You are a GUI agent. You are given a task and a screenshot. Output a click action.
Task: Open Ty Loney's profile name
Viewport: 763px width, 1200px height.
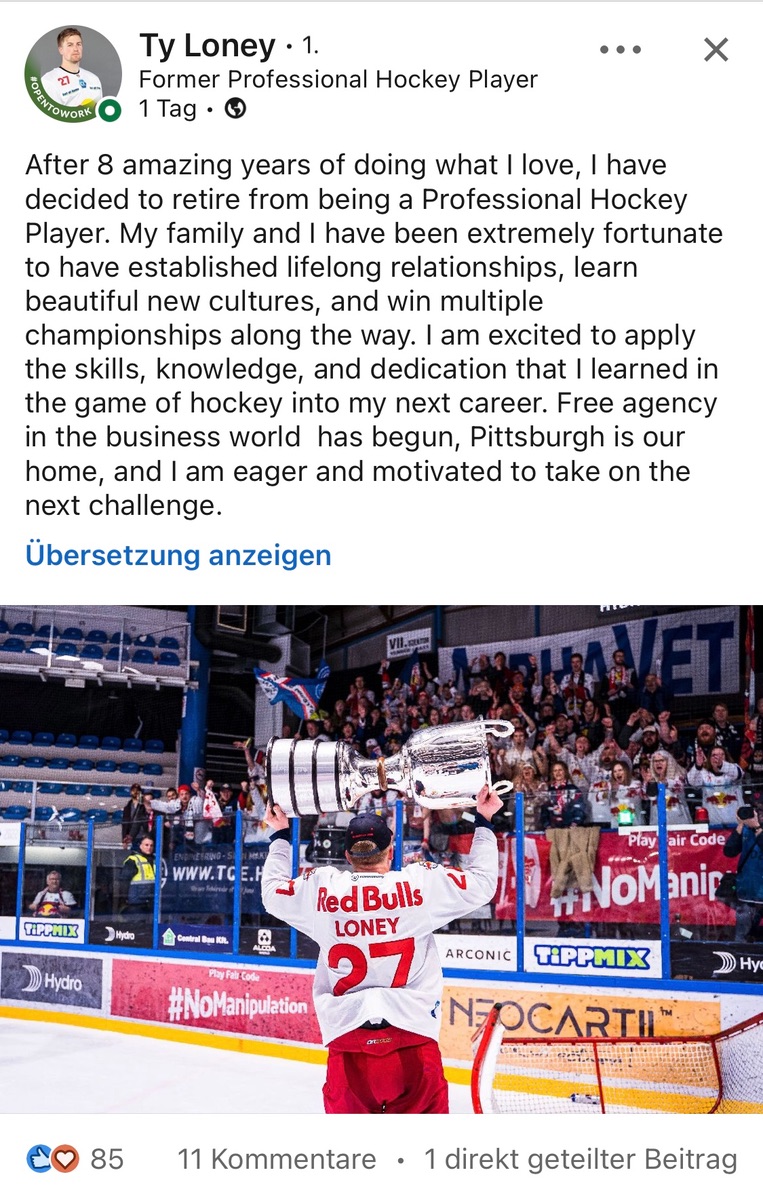pyautogui.click(x=207, y=46)
